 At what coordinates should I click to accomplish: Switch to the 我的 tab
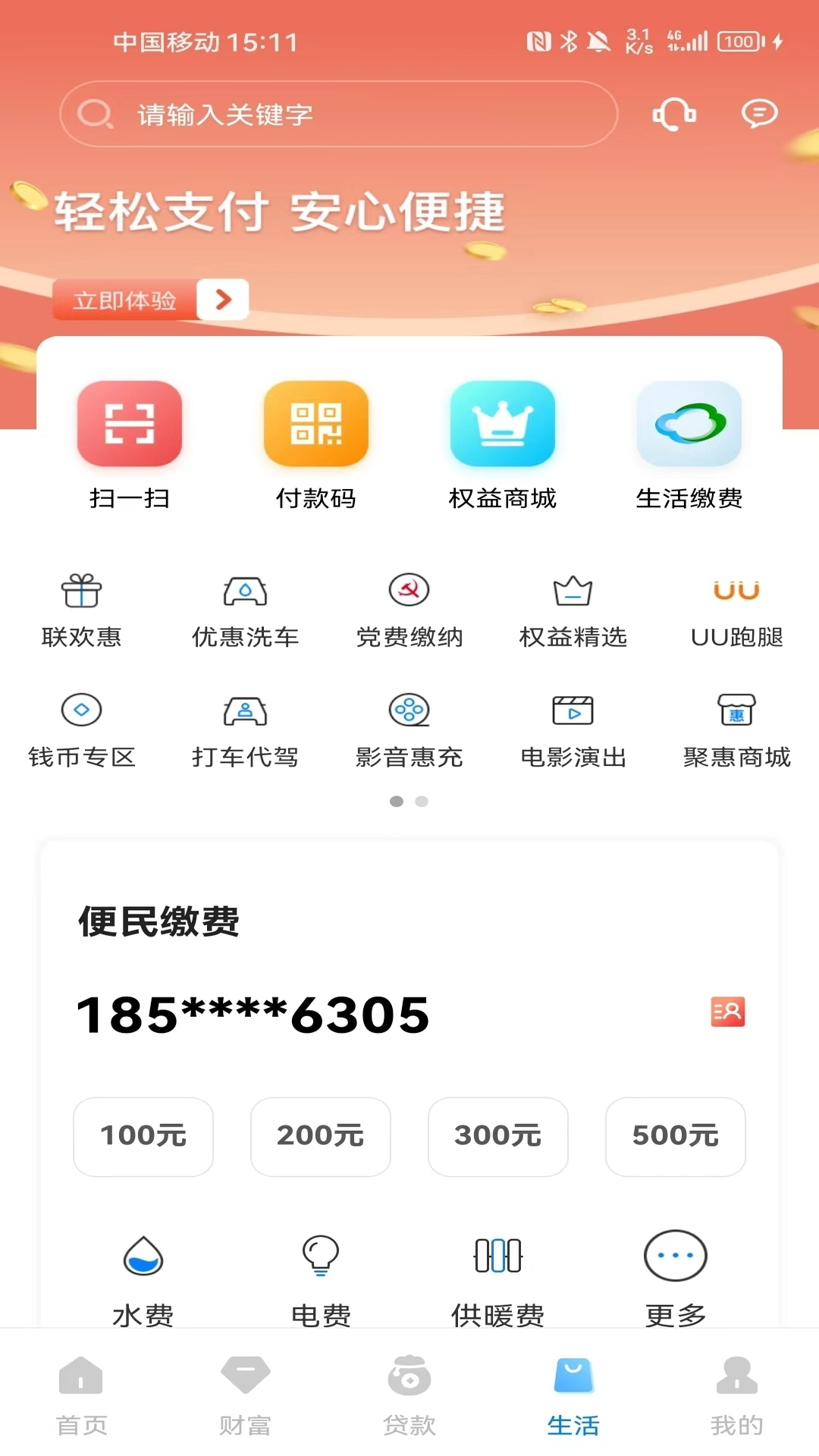pos(737,1399)
